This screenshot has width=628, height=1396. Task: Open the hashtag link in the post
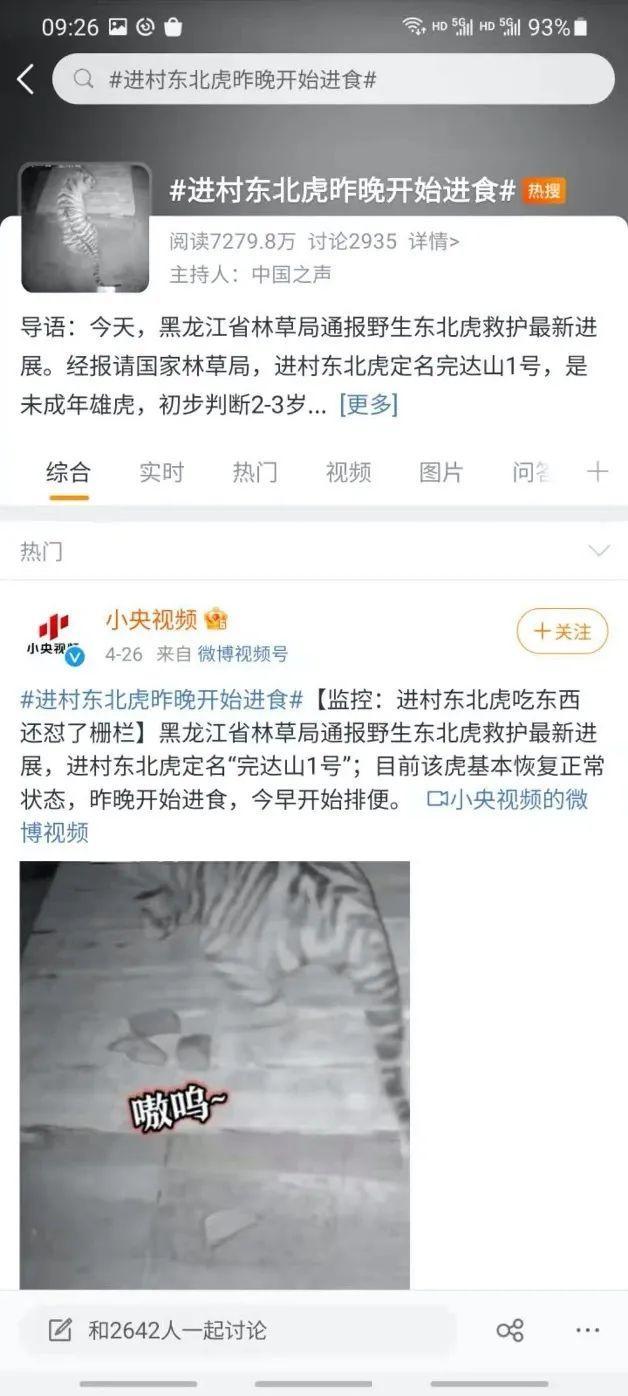tap(161, 698)
